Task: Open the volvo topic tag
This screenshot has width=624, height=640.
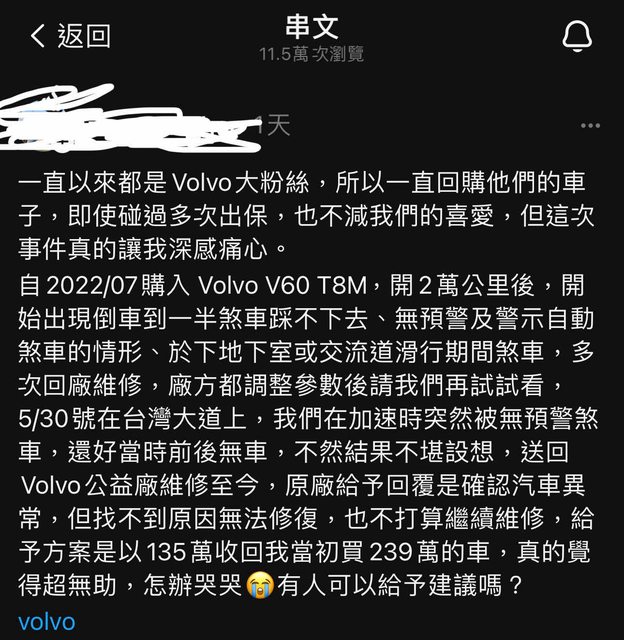Action: click(46, 621)
